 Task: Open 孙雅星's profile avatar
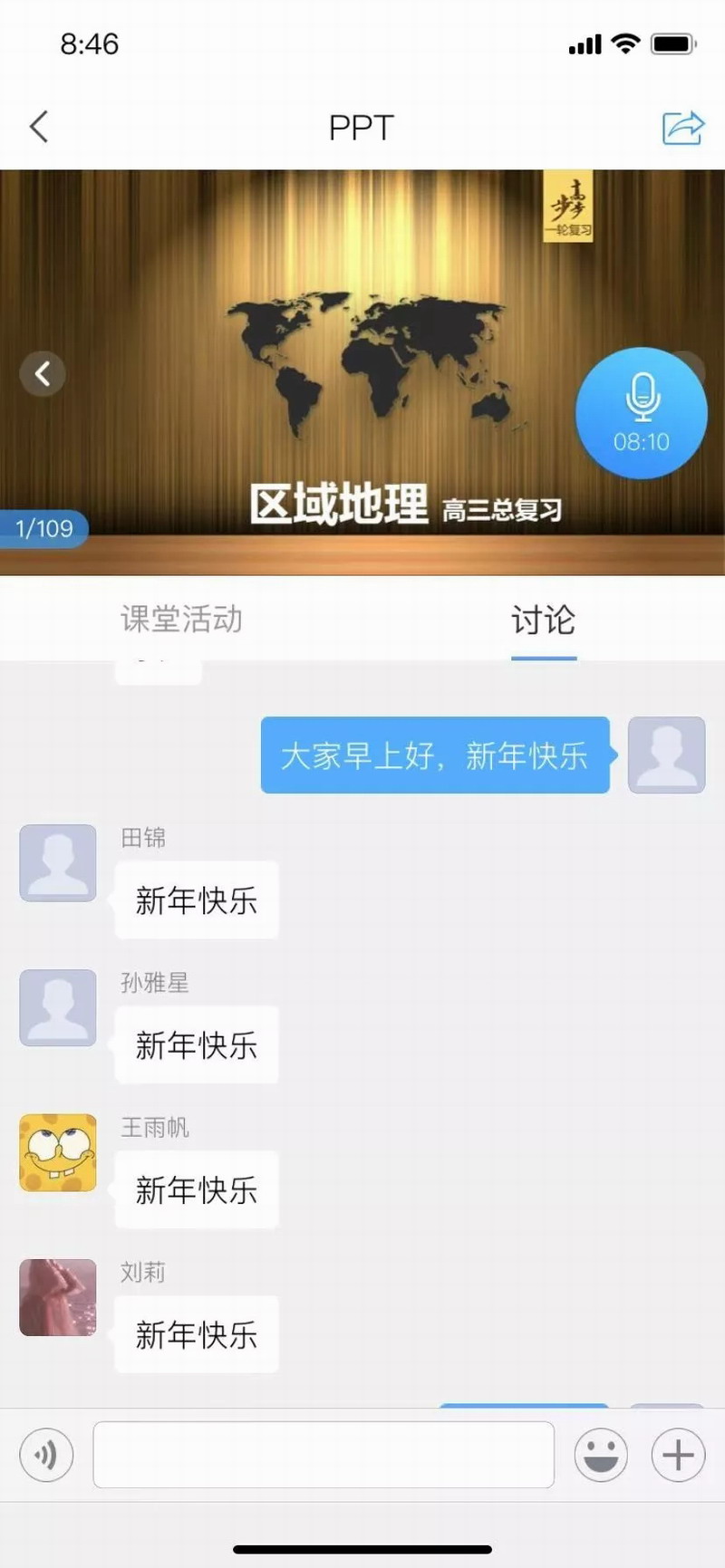click(x=58, y=1007)
